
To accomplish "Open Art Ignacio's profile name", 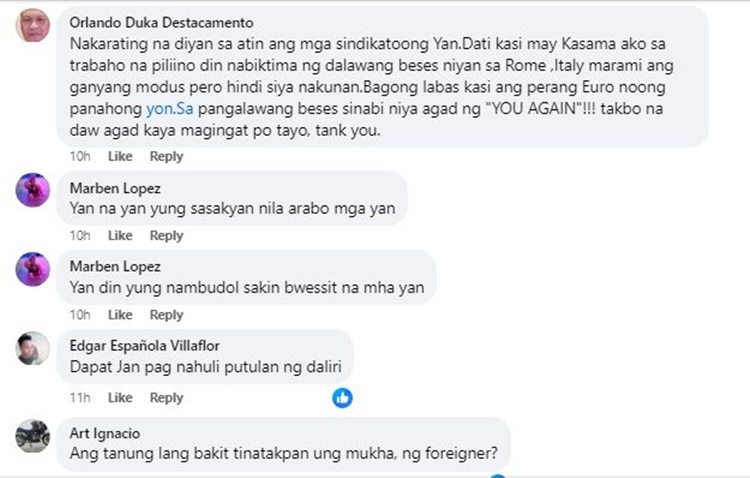I will tap(105, 433).
